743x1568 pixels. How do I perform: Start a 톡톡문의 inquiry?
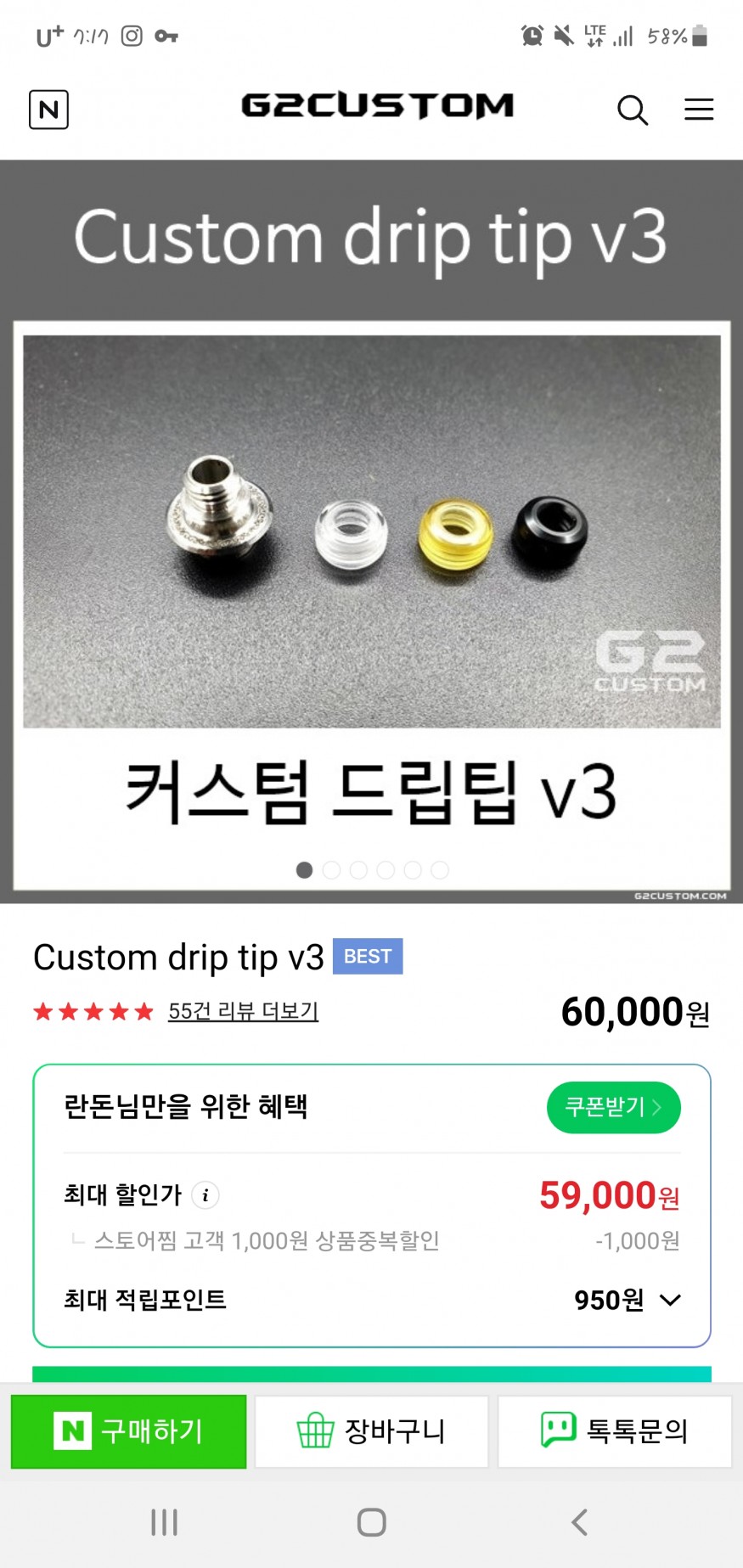(614, 1431)
